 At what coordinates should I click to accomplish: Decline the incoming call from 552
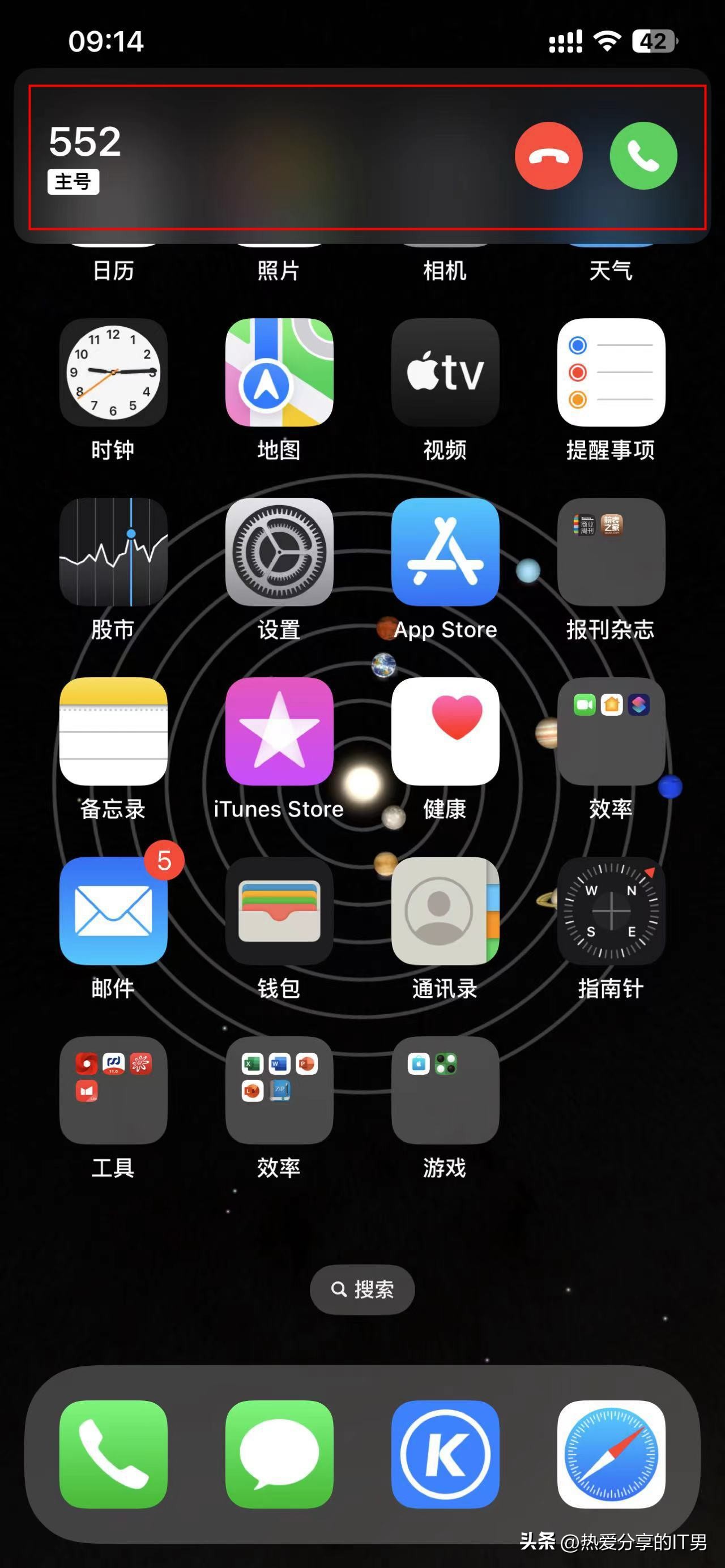point(548,156)
